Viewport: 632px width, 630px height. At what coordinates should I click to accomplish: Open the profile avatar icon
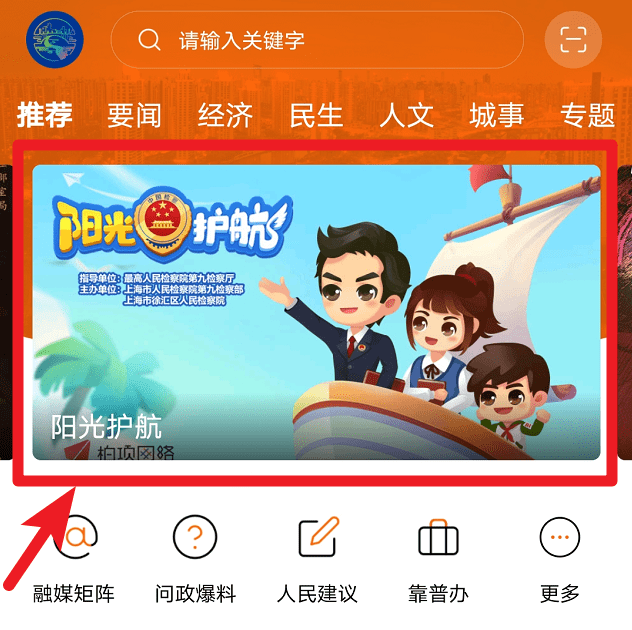tap(55, 40)
